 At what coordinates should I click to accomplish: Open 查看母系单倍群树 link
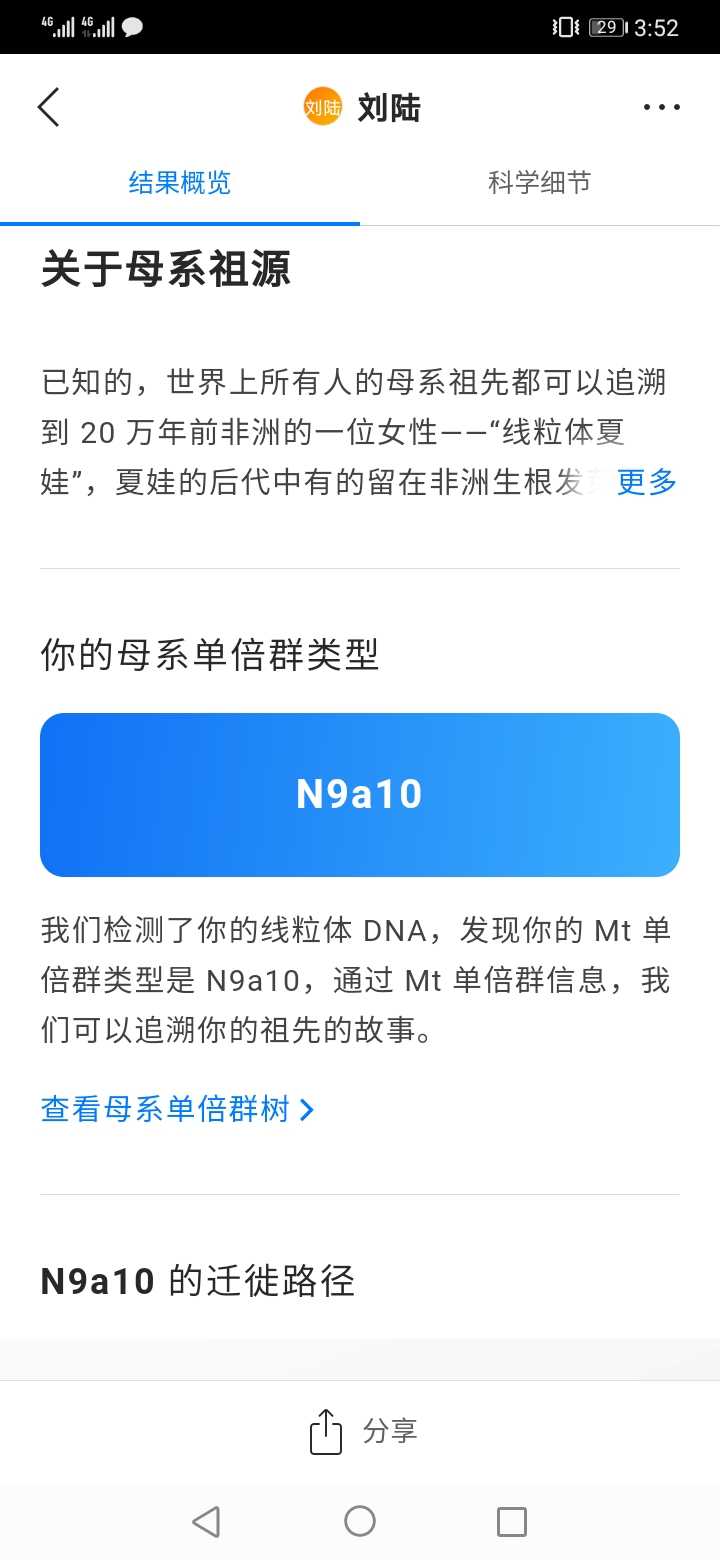tap(178, 1109)
